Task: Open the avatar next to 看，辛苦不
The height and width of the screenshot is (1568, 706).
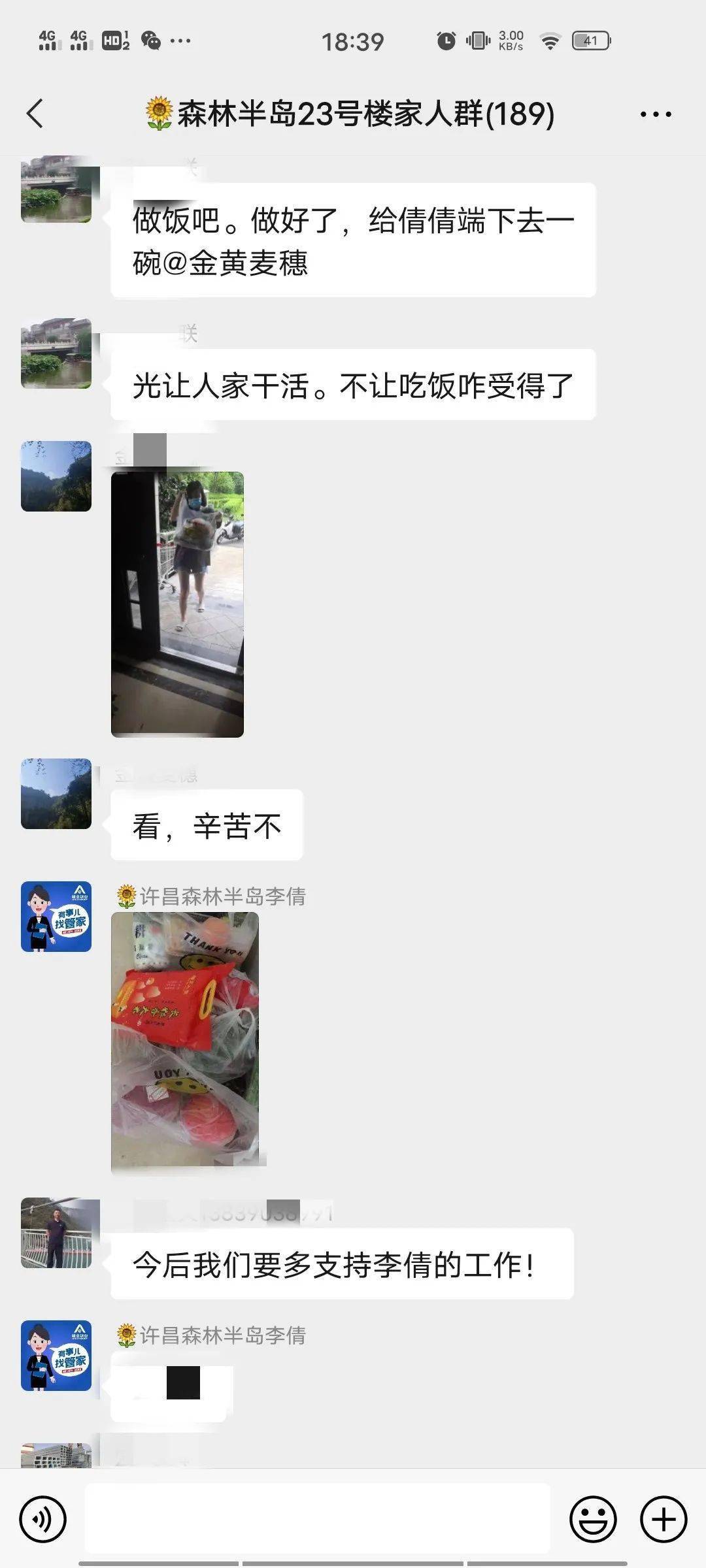Action: 56,794
